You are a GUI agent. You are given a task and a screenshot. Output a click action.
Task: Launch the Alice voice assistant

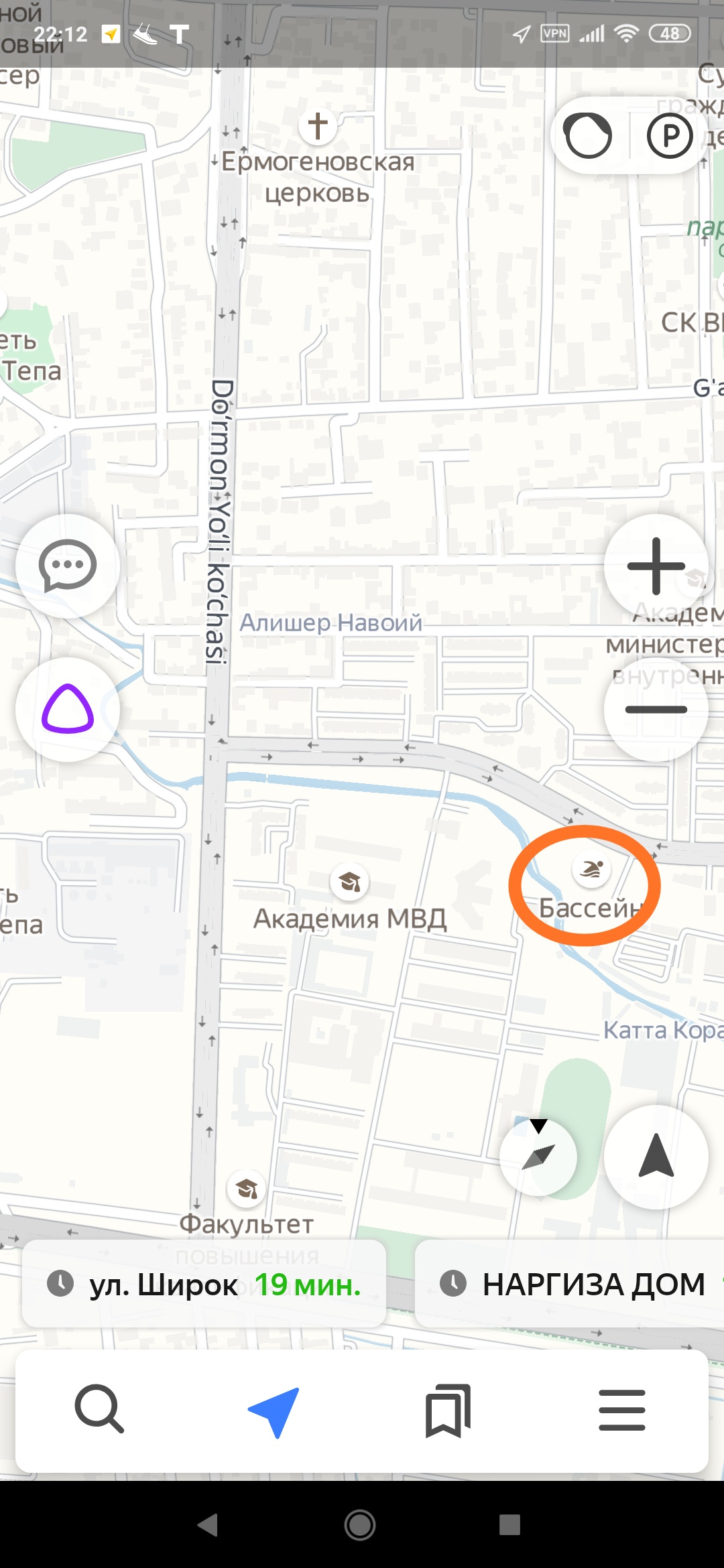coord(67,709)
